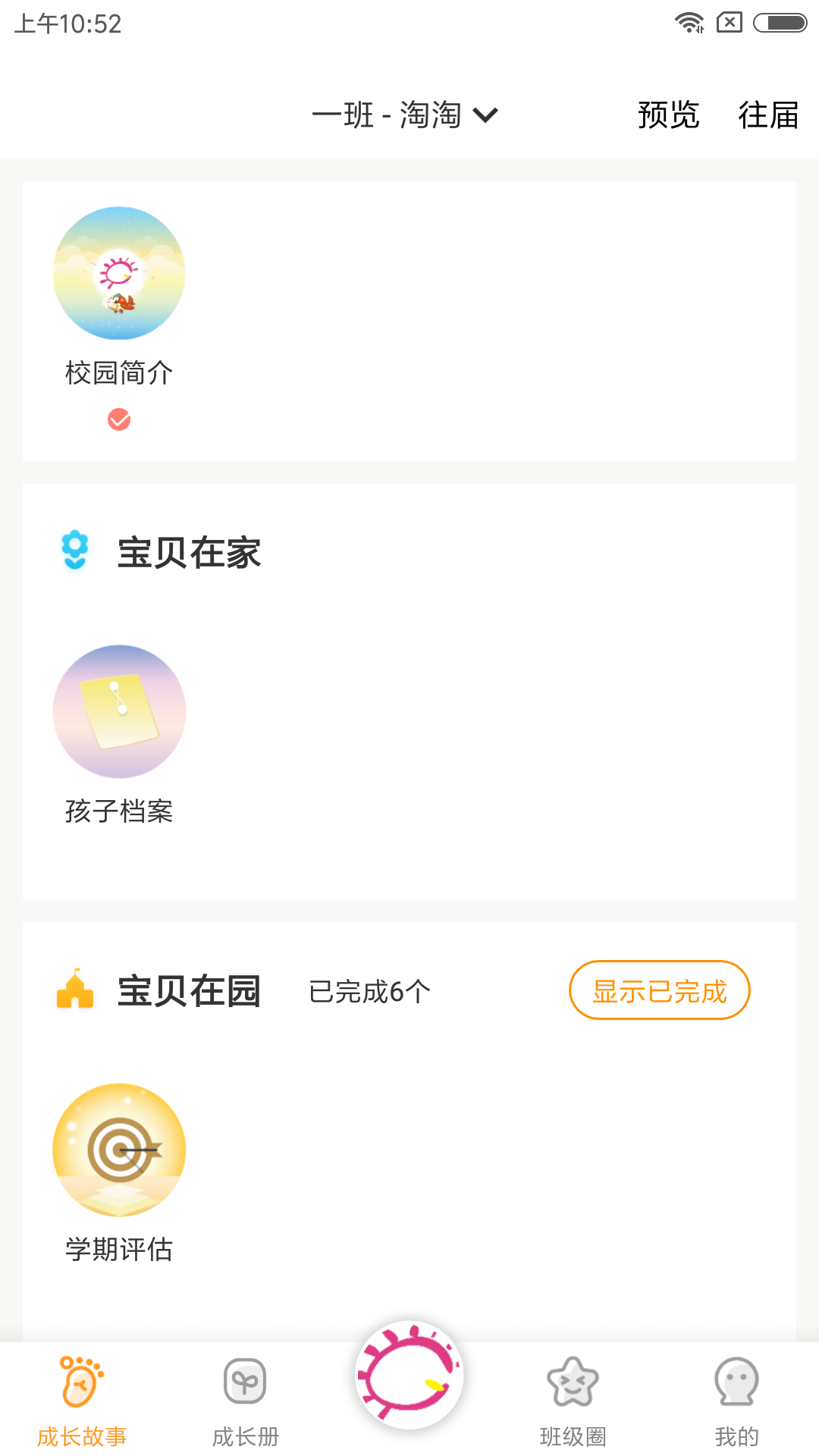Screen dimensions: 819x1456
Task: Tap the Wi-Fi status indicator
Action: pyautogui.click(x=689, y=23)
